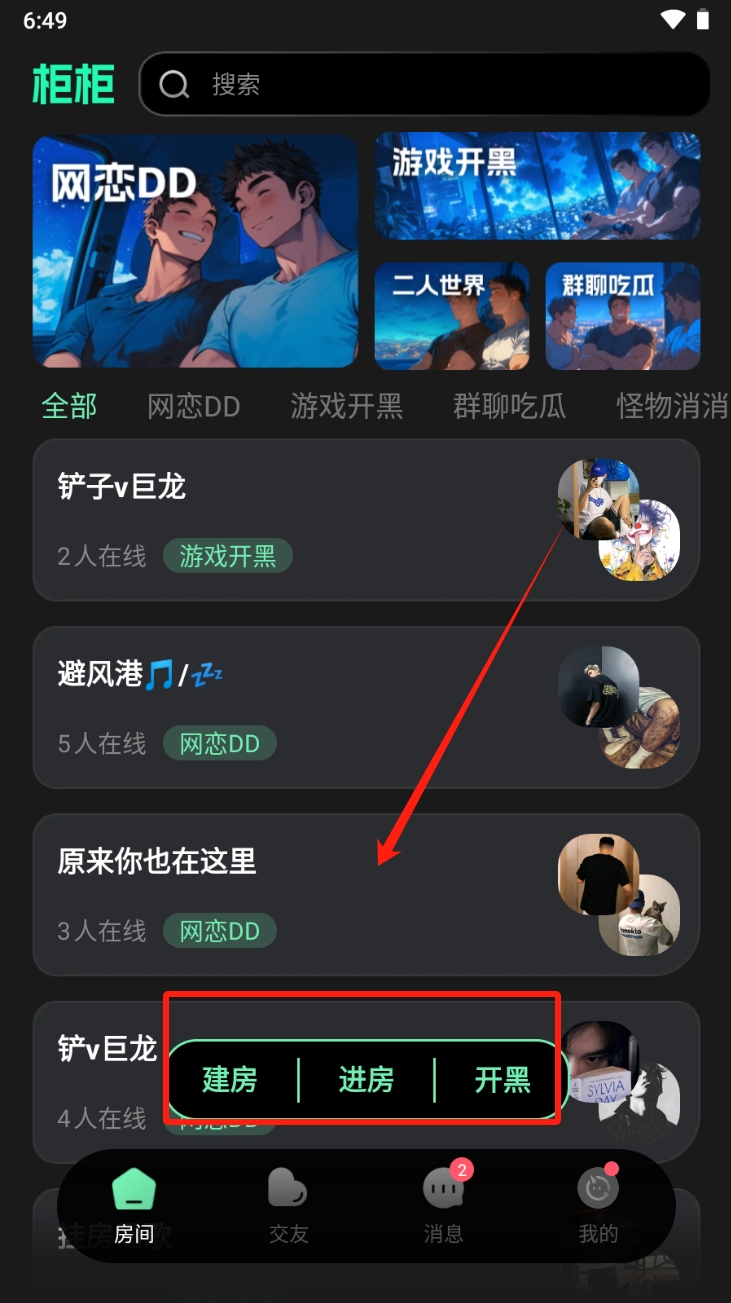Open the 搜索 search box
This screenshot has width=731, height=1303.
pyautogui.click(x=424, y=84)
